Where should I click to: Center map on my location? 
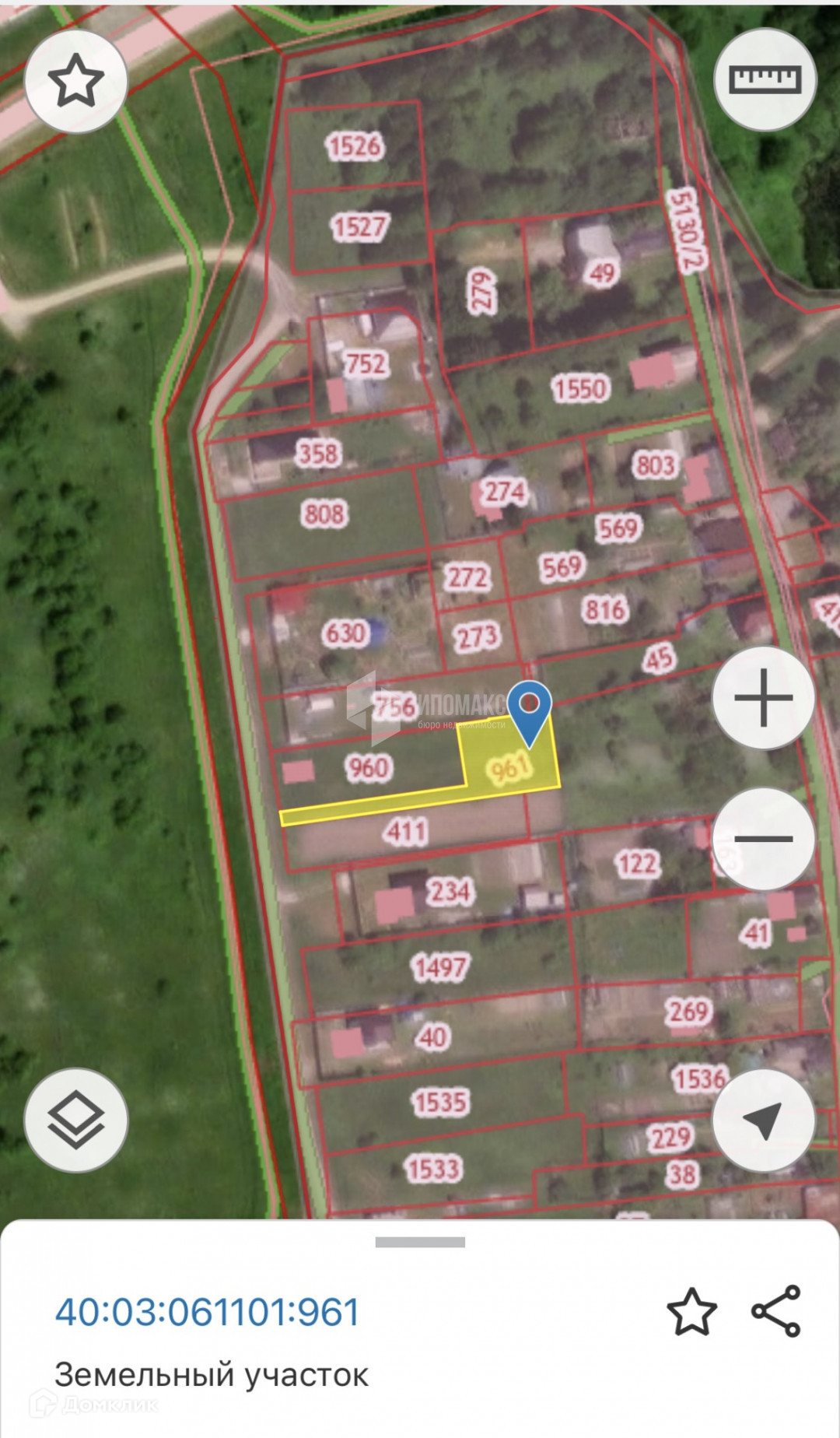pos(763,1120)
